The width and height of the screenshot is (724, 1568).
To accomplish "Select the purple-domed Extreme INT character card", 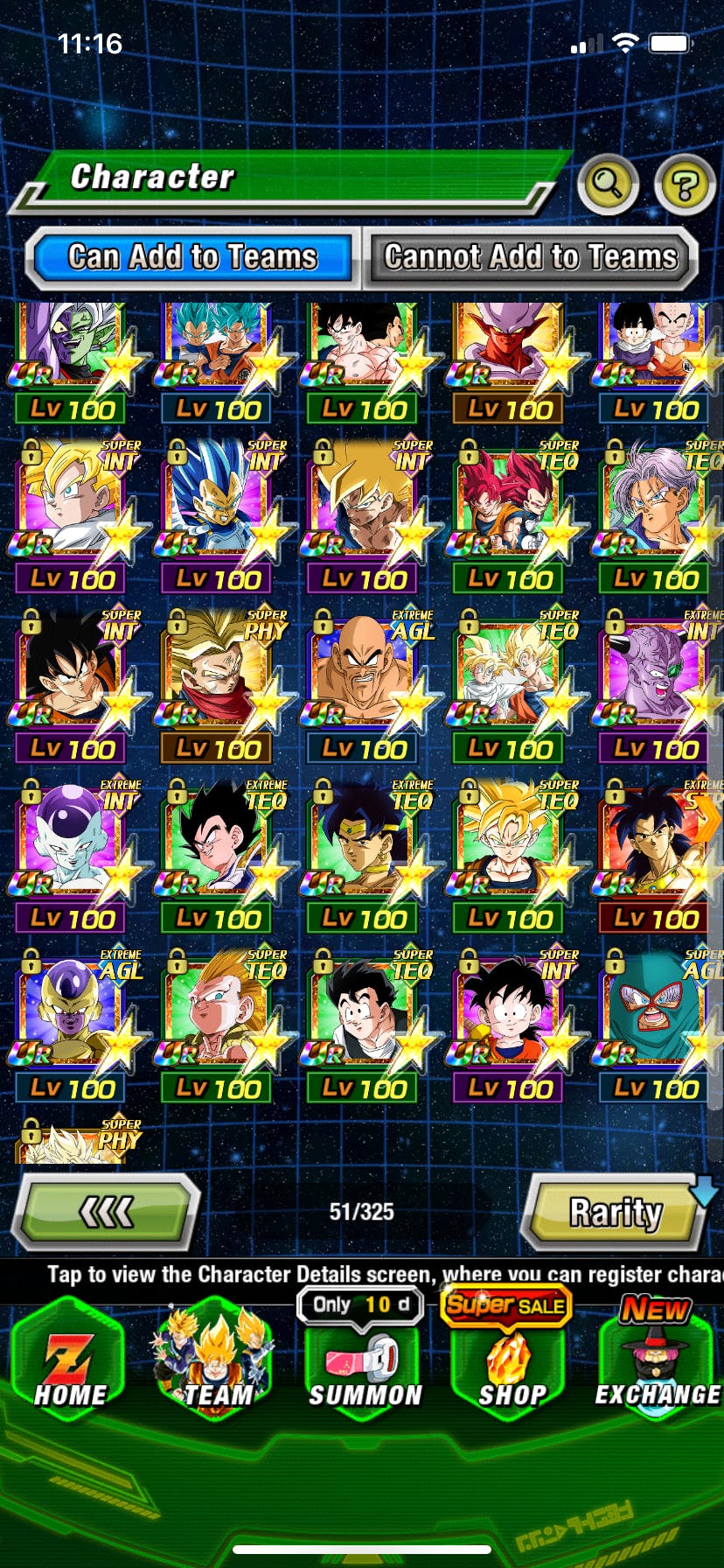I will point(72,843).
